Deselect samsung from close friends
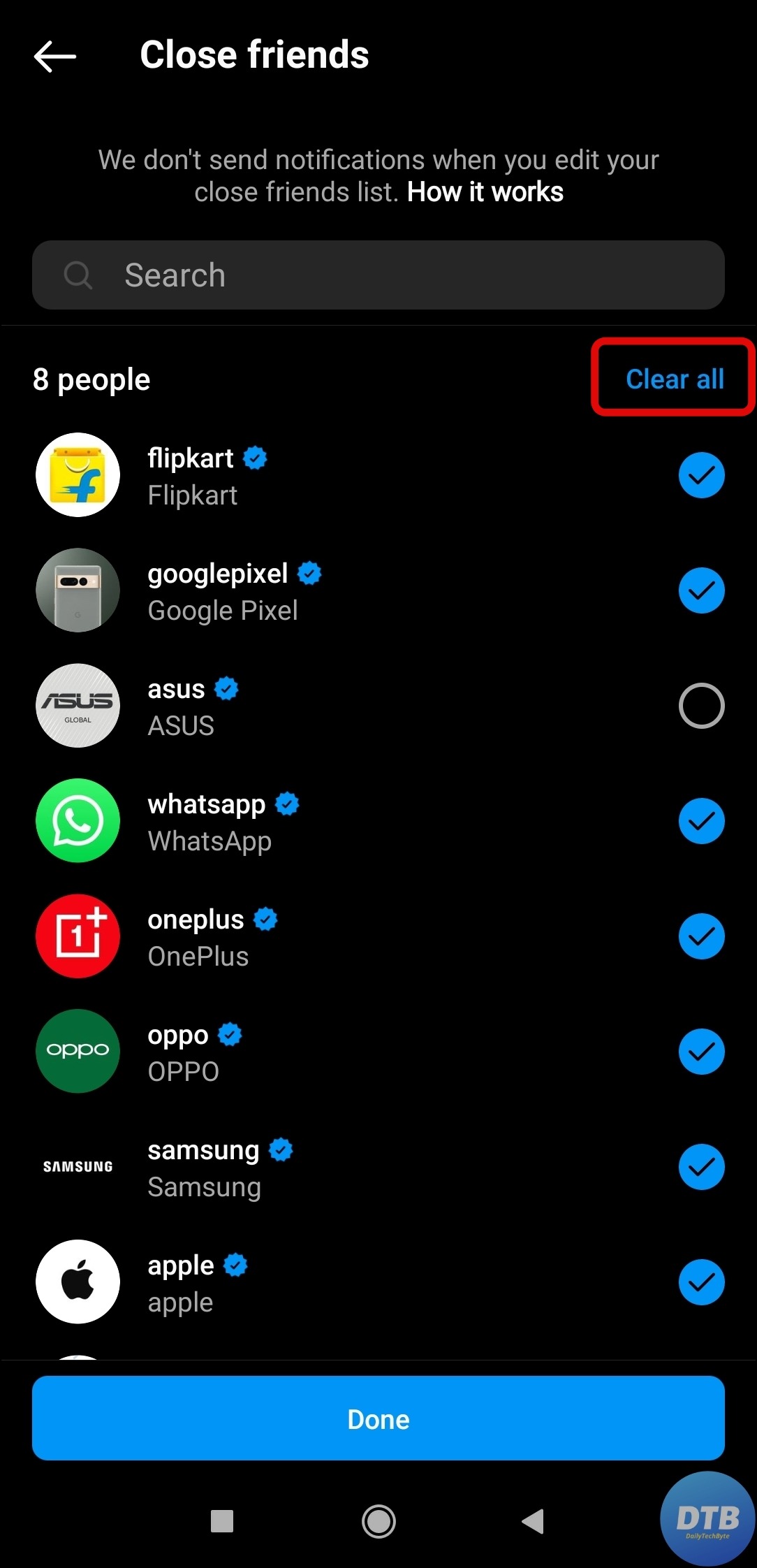The image size is (757, 1568). tap(701, 1167)
